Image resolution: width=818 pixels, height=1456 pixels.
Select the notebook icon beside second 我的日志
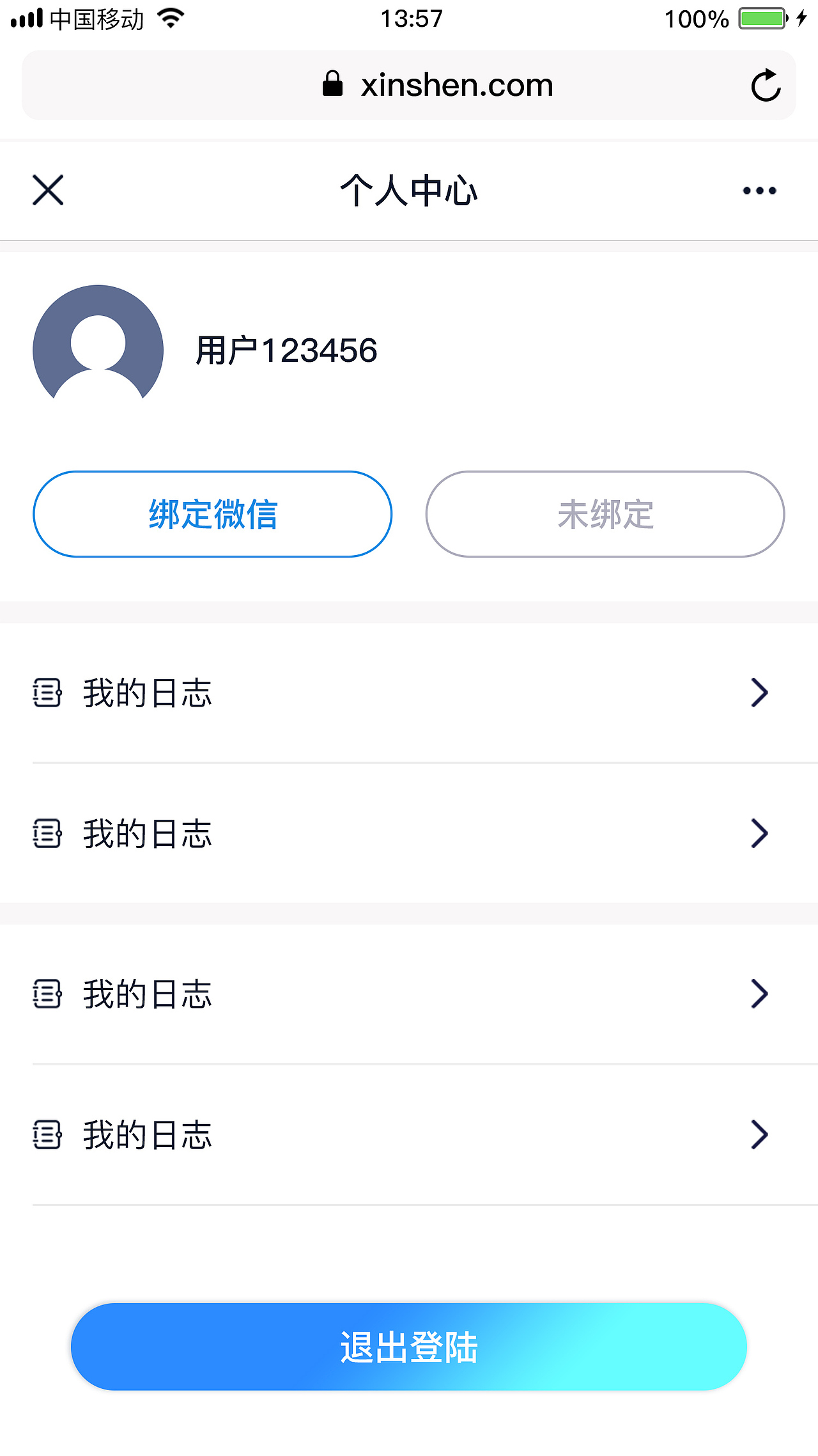point(47,833)
